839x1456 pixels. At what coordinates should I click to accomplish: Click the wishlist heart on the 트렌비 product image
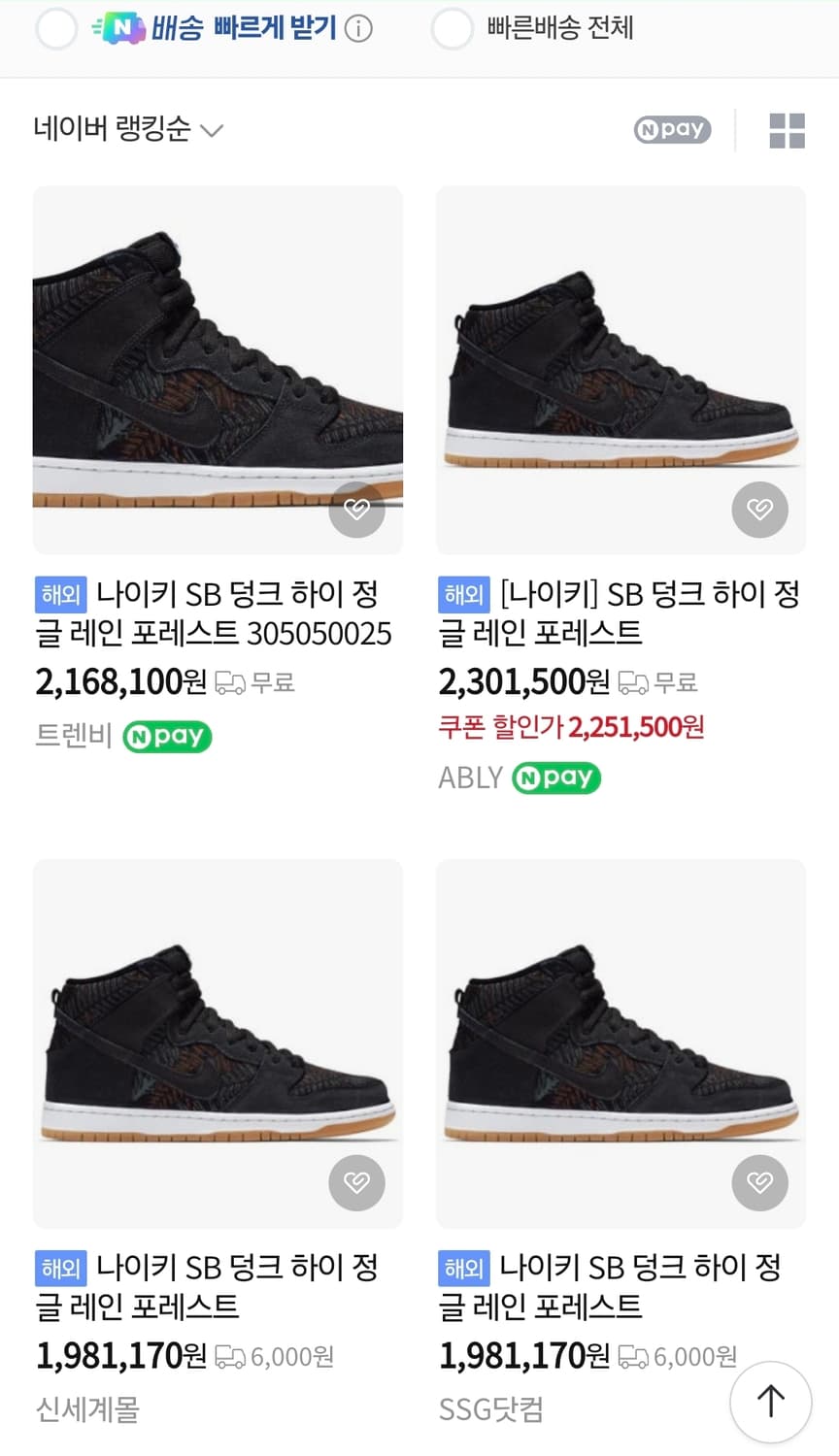tap(356, 509)
